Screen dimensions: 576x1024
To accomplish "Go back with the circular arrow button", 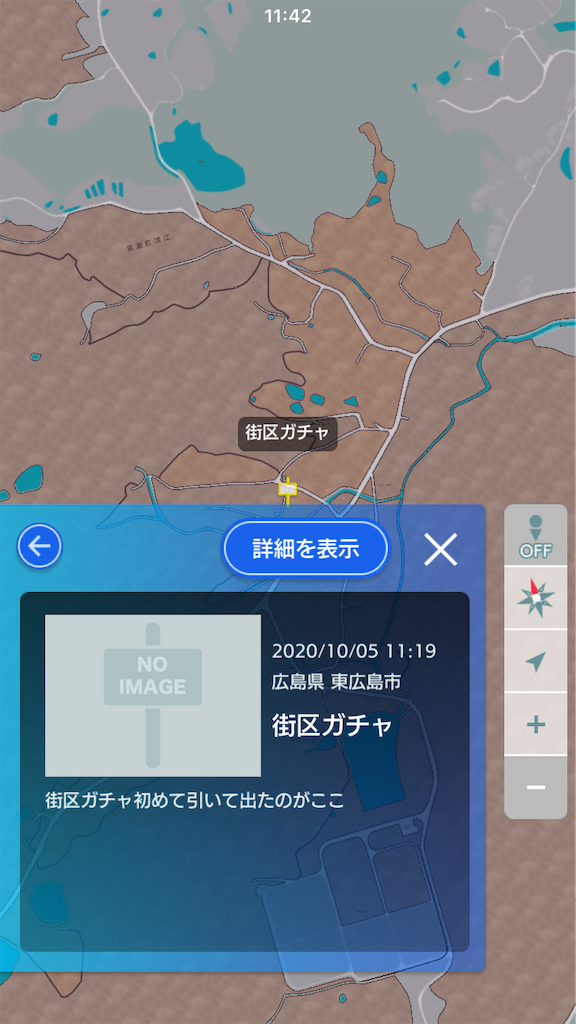I will click(x=39, y=546).
